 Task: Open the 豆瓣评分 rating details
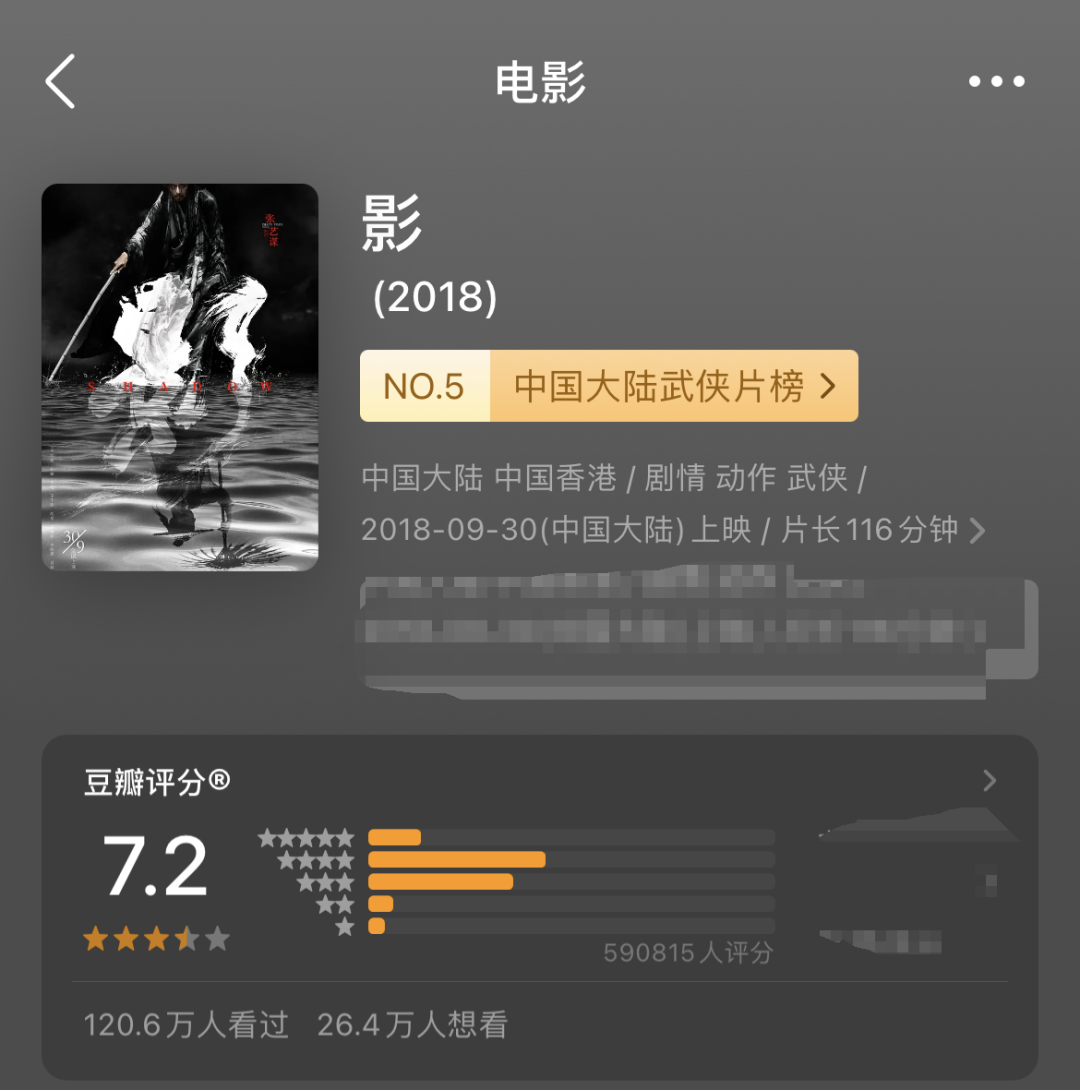[989, 781]
